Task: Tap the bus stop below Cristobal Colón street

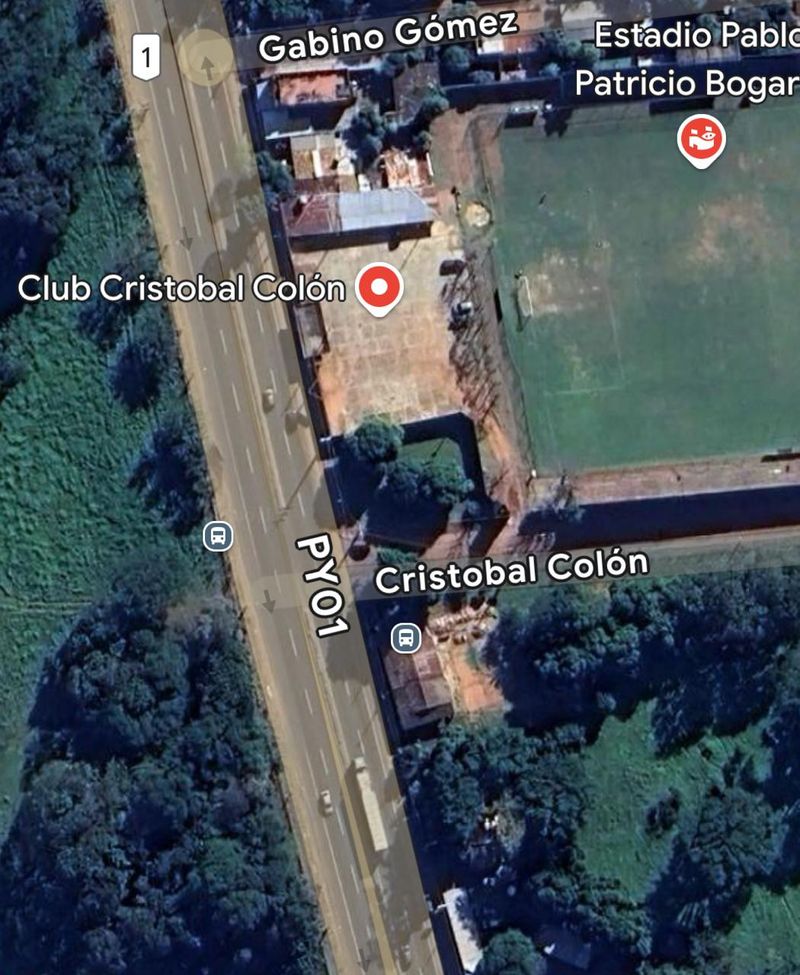Action: (405, 637)
